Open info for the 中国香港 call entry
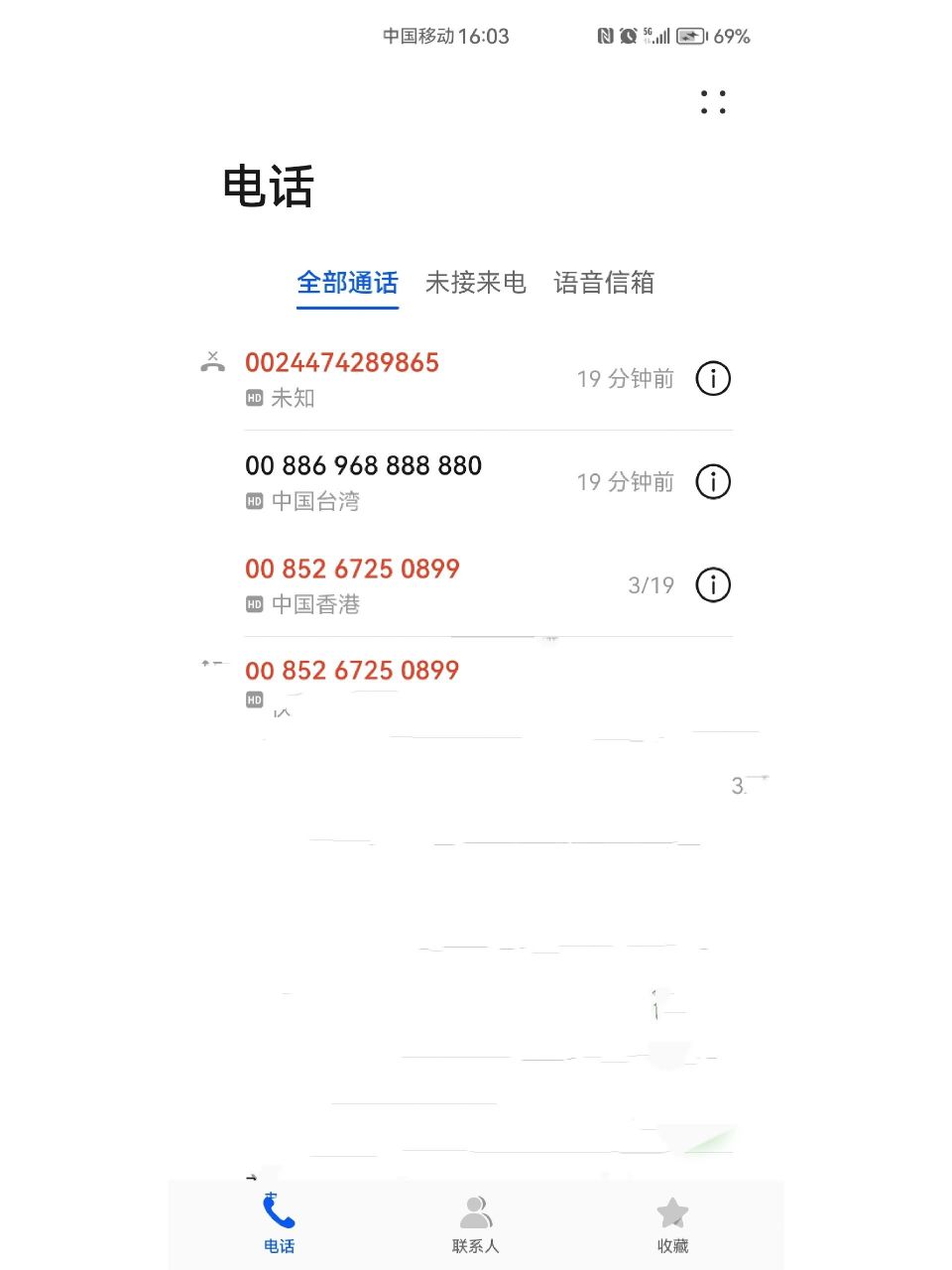Viewport: 952px width, 1270px height. 712,585
